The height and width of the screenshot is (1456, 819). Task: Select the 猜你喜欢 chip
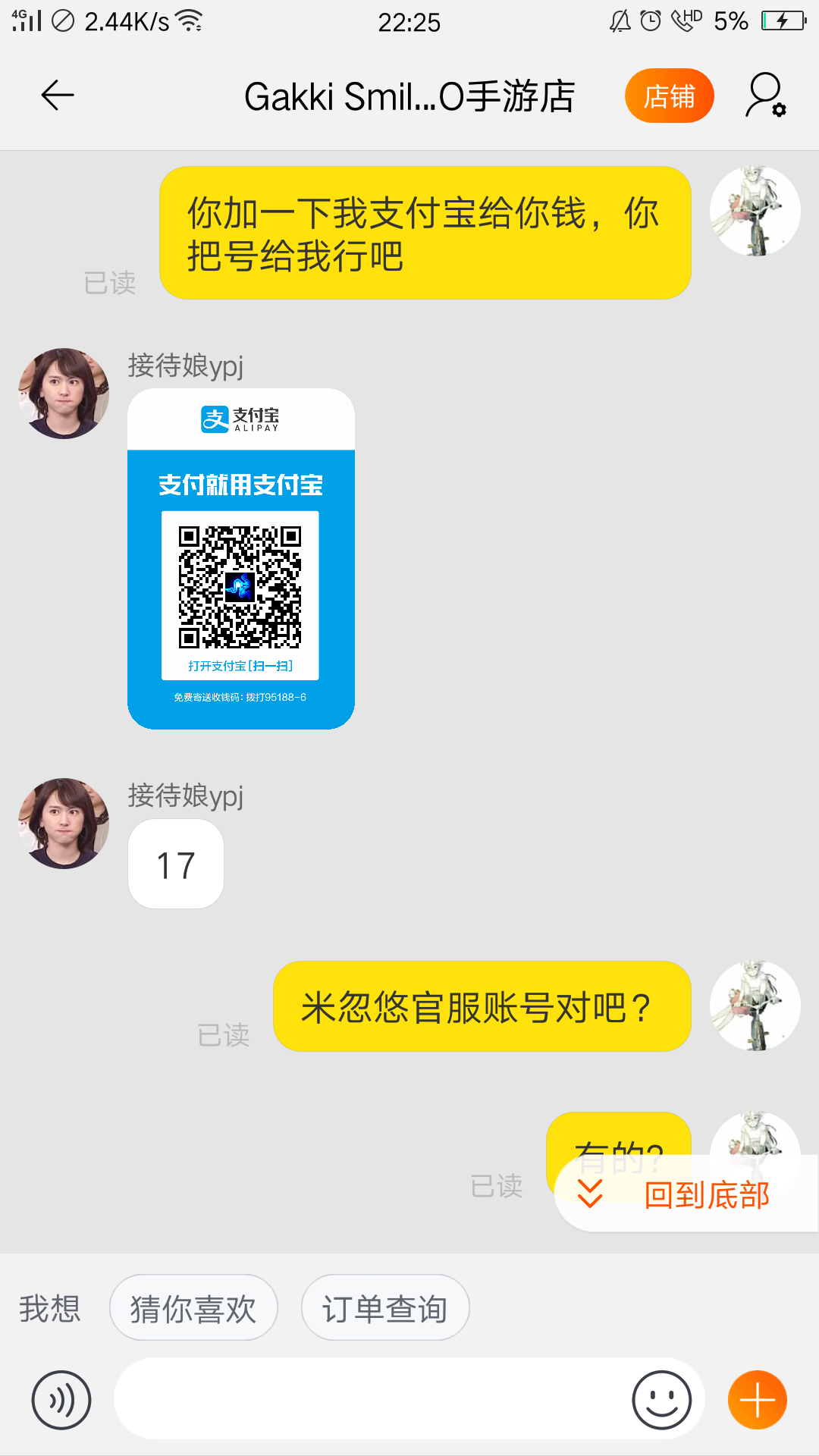pos(193,1308)
